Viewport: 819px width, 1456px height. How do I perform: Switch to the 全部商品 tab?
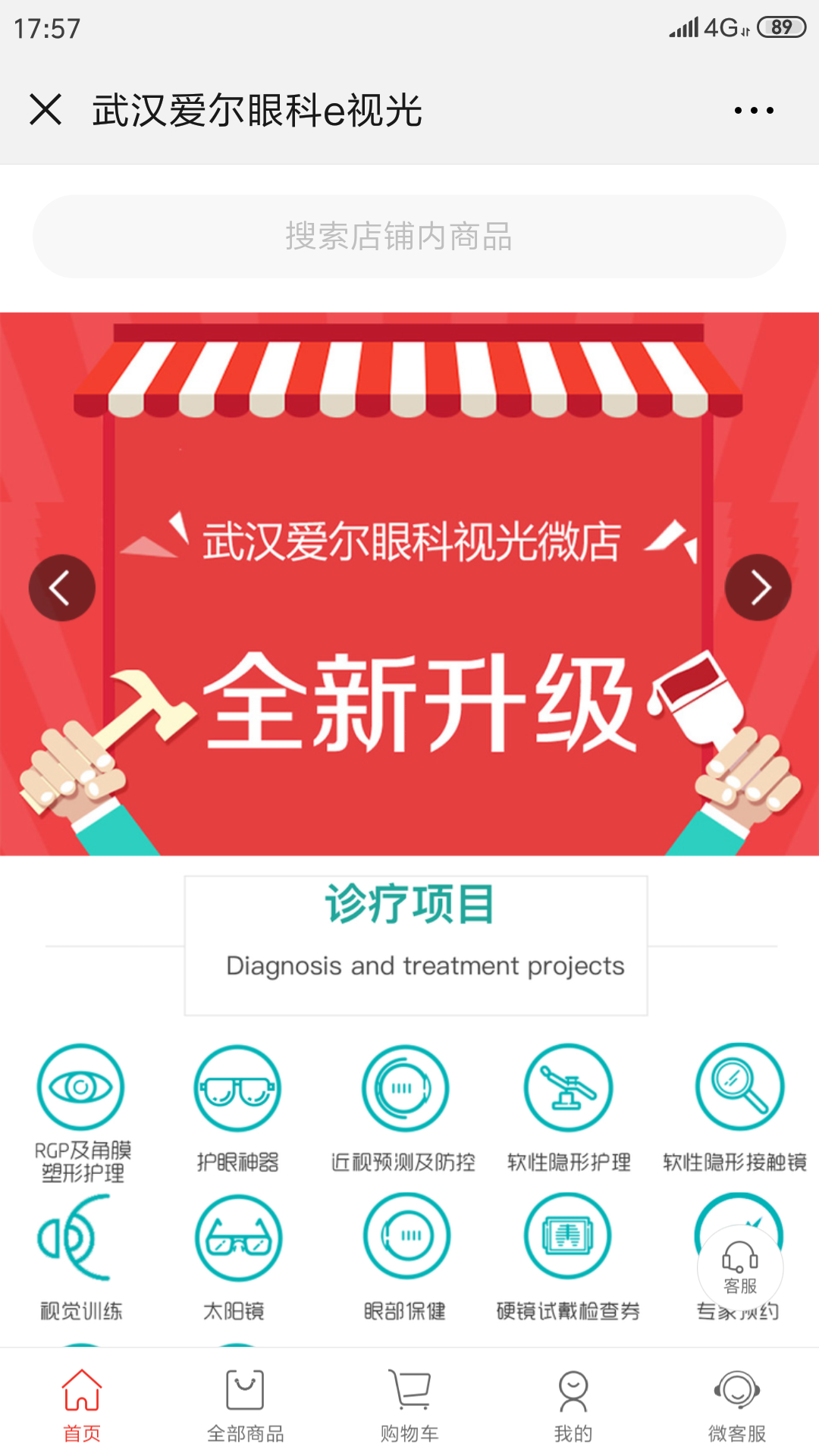pyautogui.click(x=245, y=1404)
